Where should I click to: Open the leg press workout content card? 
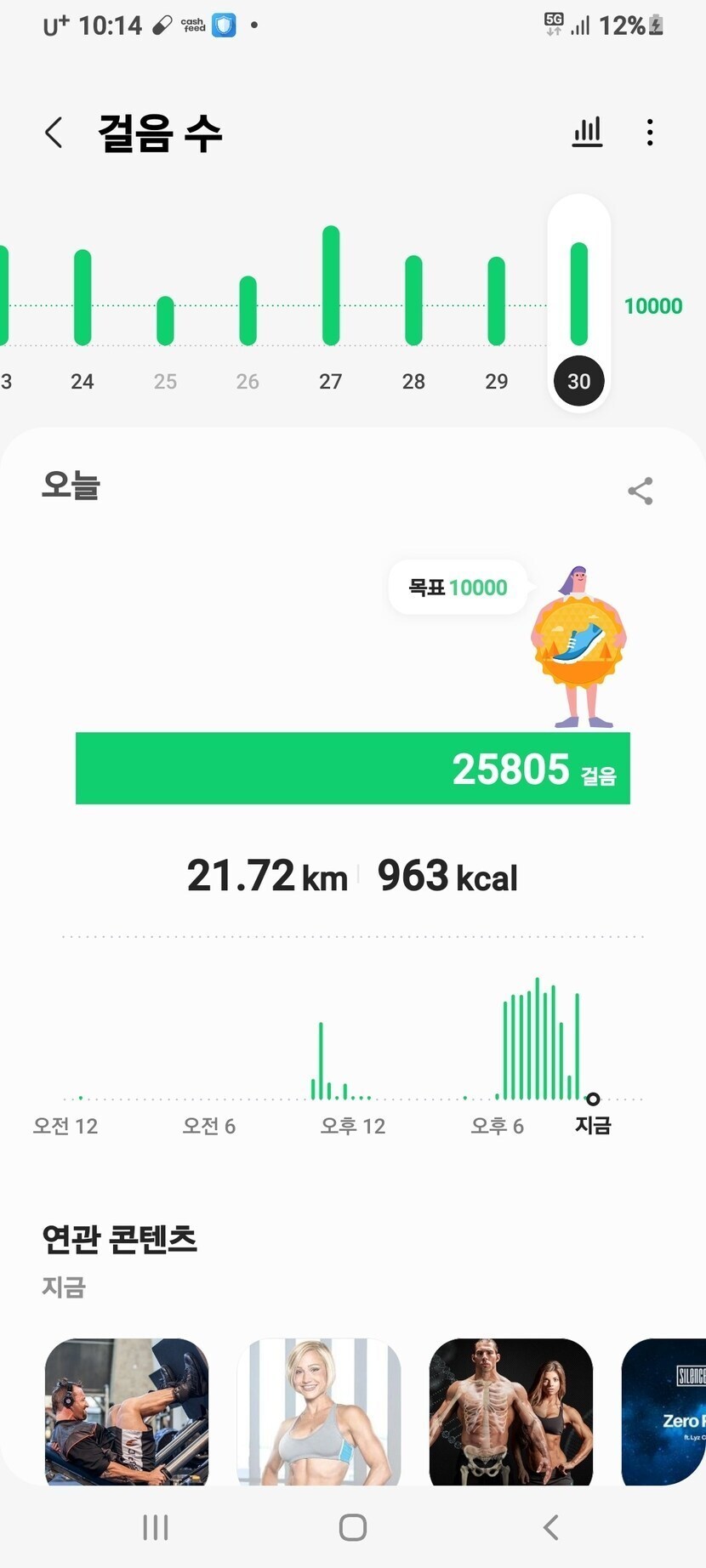point(127,1412)
